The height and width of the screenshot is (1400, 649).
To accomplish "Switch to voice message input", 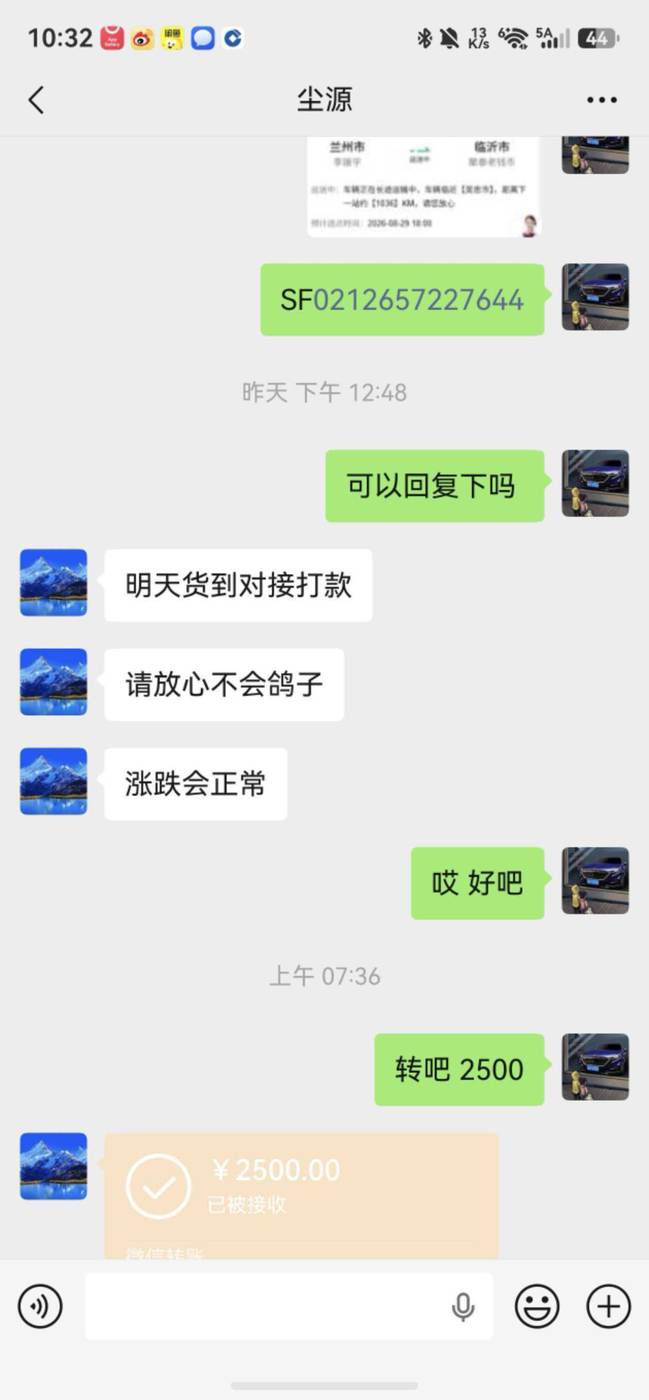I will click(x=40, y=1306).
